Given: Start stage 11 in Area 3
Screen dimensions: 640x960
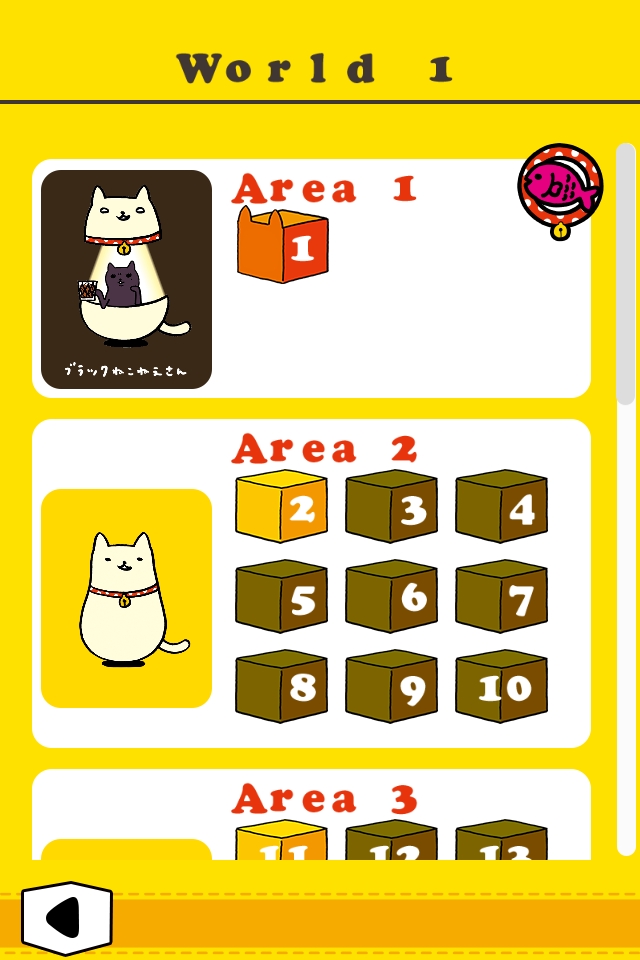Looking at the screenshot, I should point(282,842).
